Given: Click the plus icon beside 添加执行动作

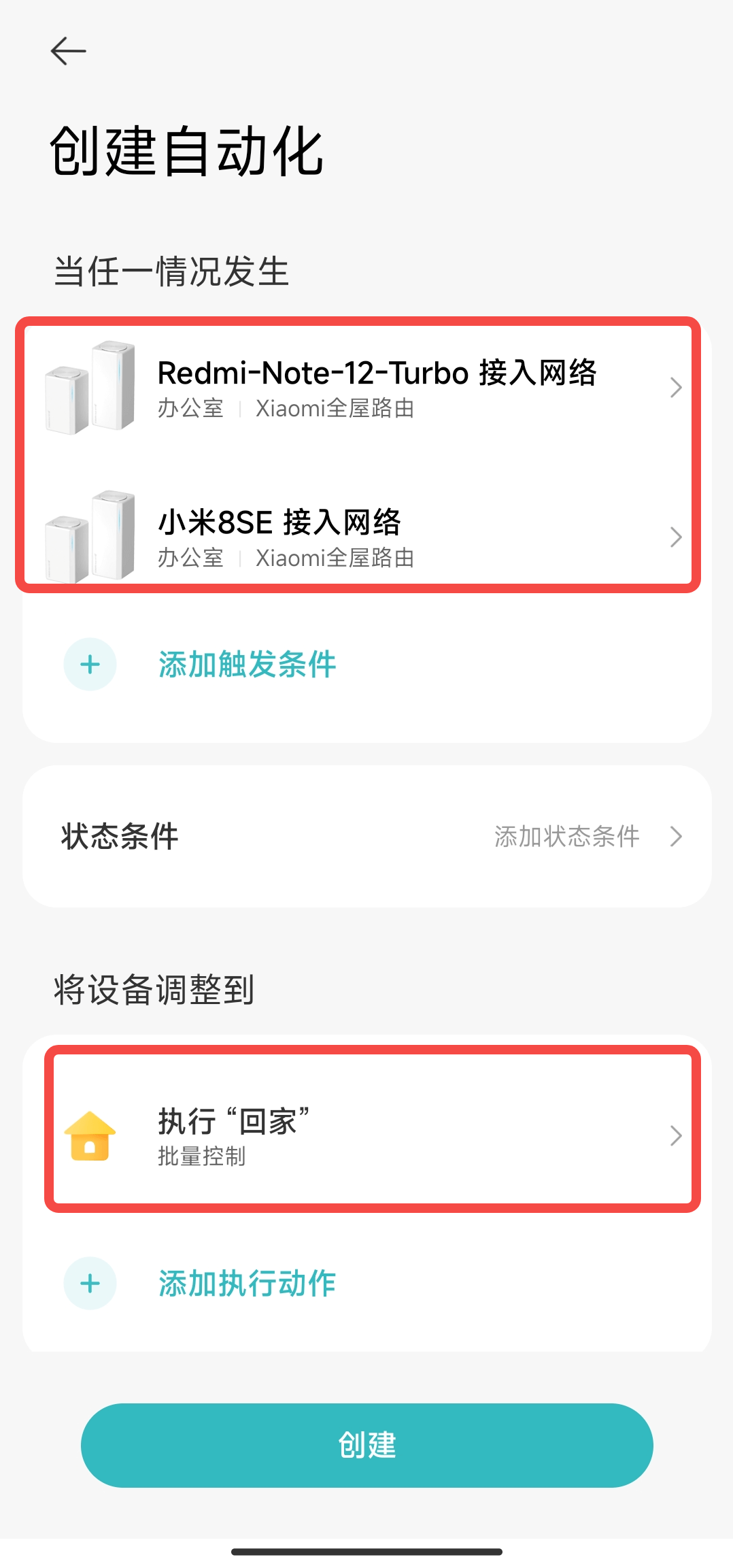Looking at the screenshot, I should [x=89, y=1283].
